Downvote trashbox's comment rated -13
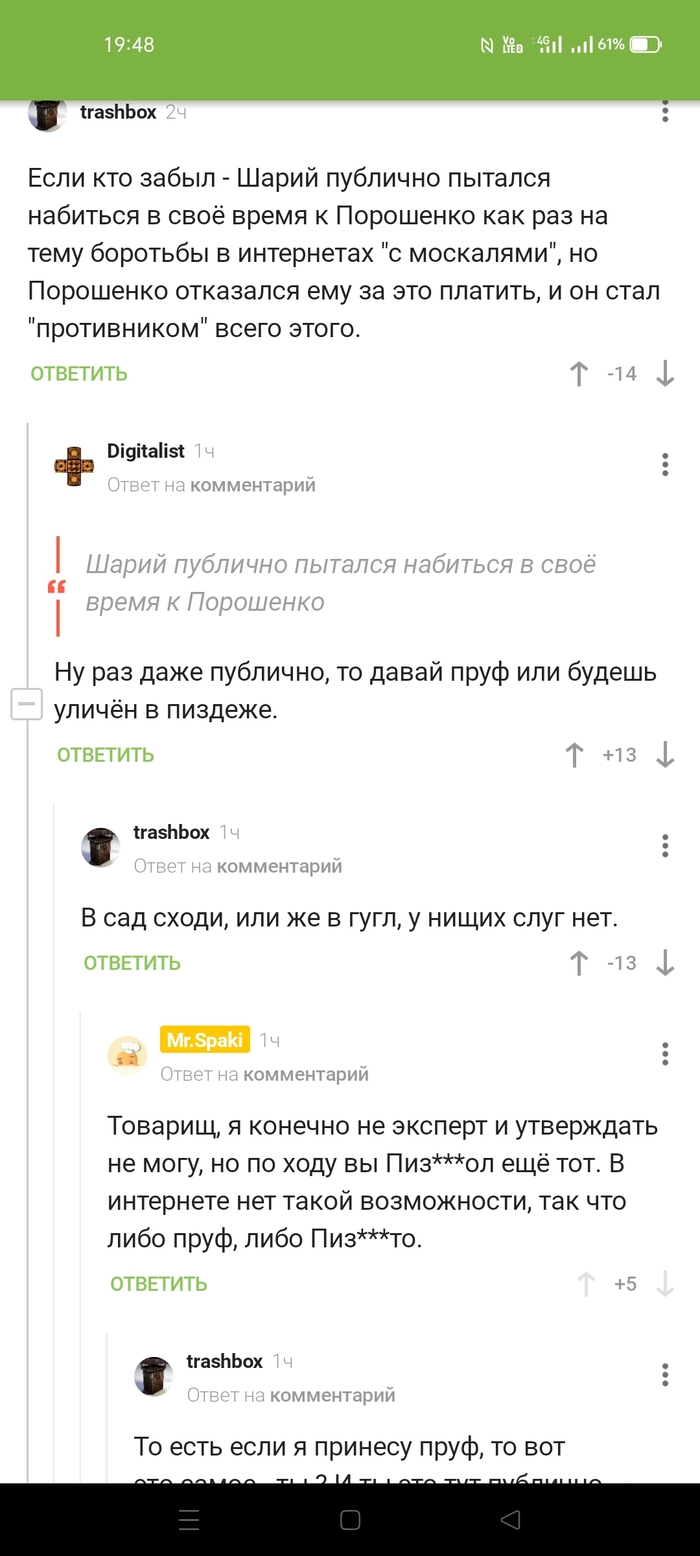The height and width of the screenshot is (1556, 700). (x=665, y=963)
